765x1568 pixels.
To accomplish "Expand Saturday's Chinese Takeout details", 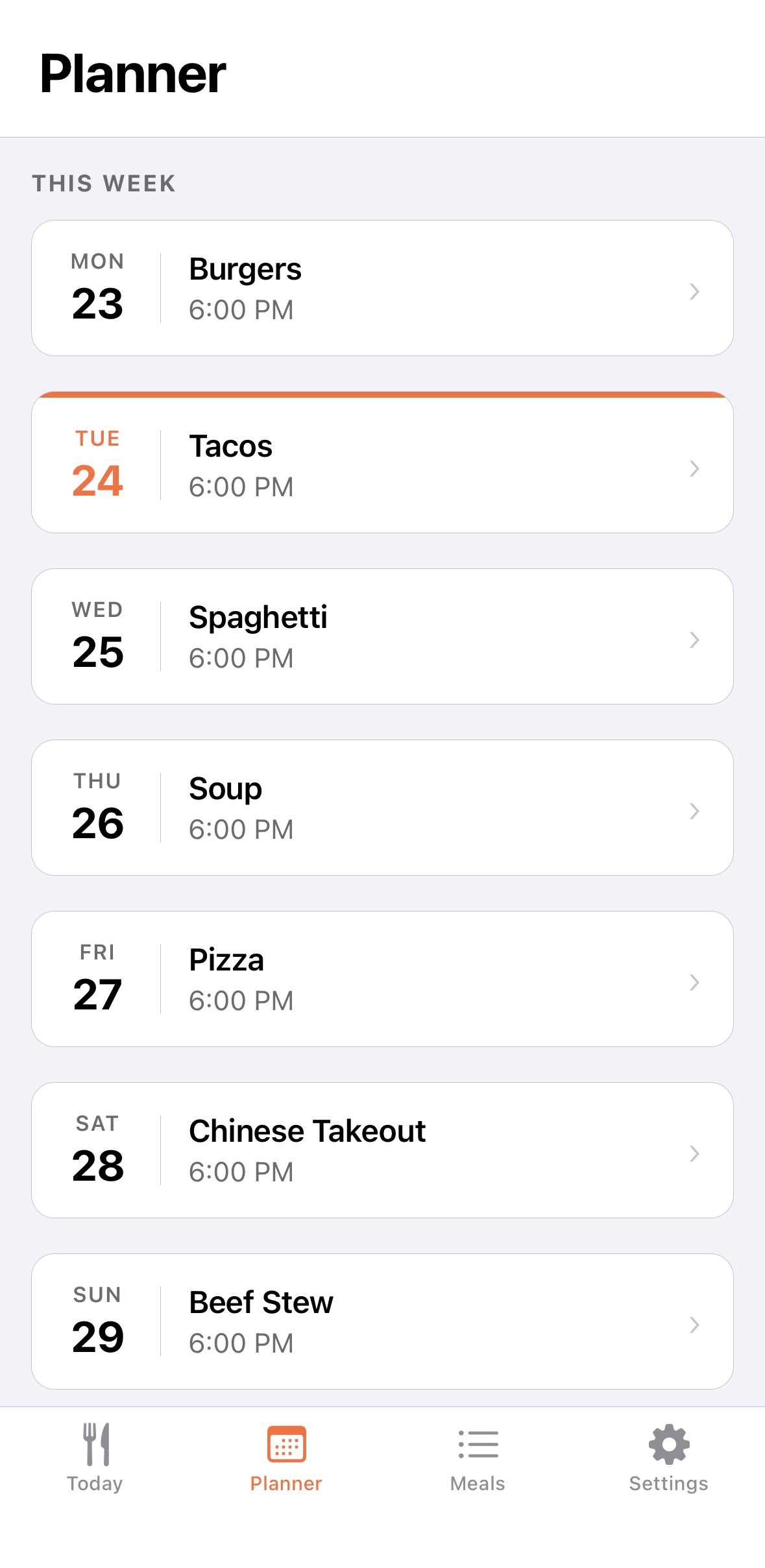I will click(x=695, y=1153).
